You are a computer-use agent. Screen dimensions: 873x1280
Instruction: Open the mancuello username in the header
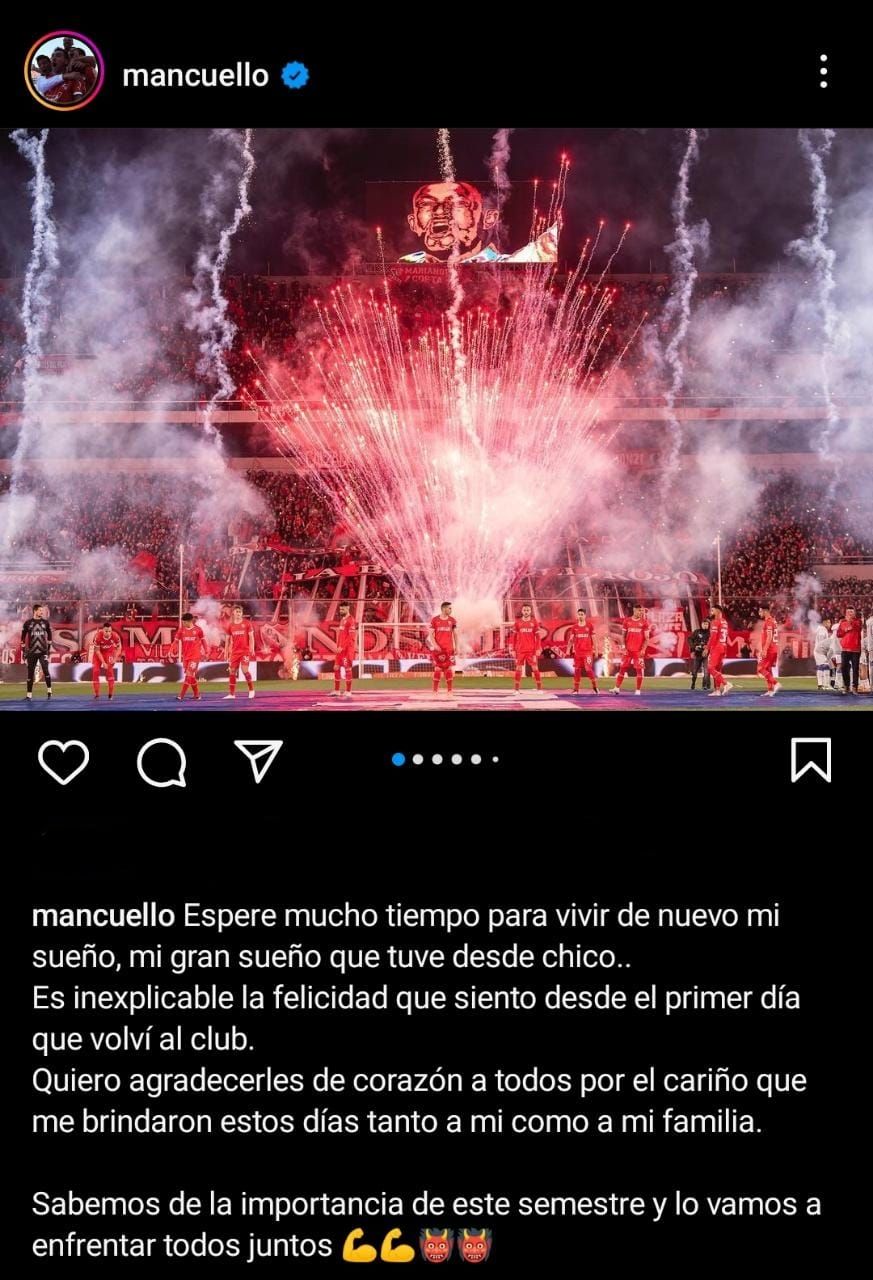coord(195,75)
